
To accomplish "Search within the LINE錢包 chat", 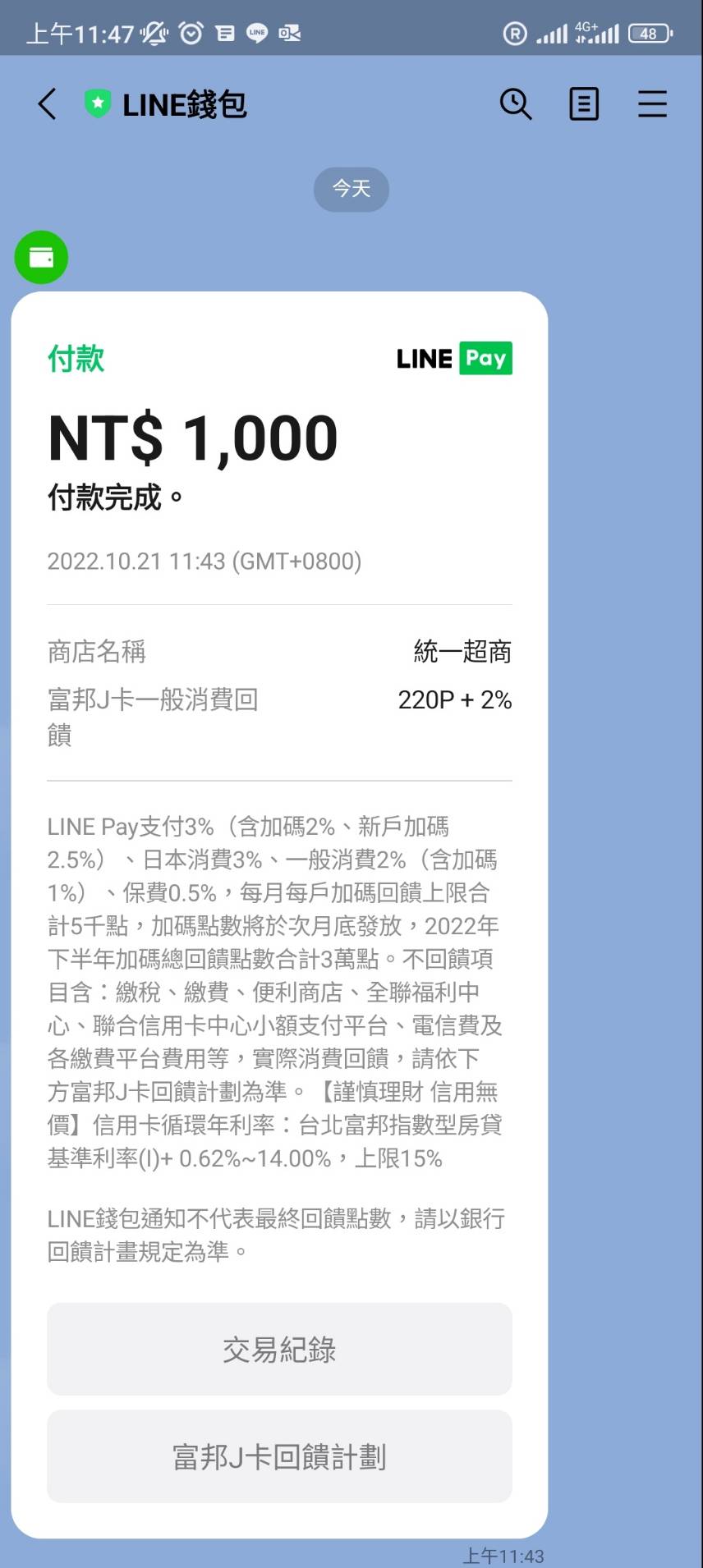I will click(516, 104).
